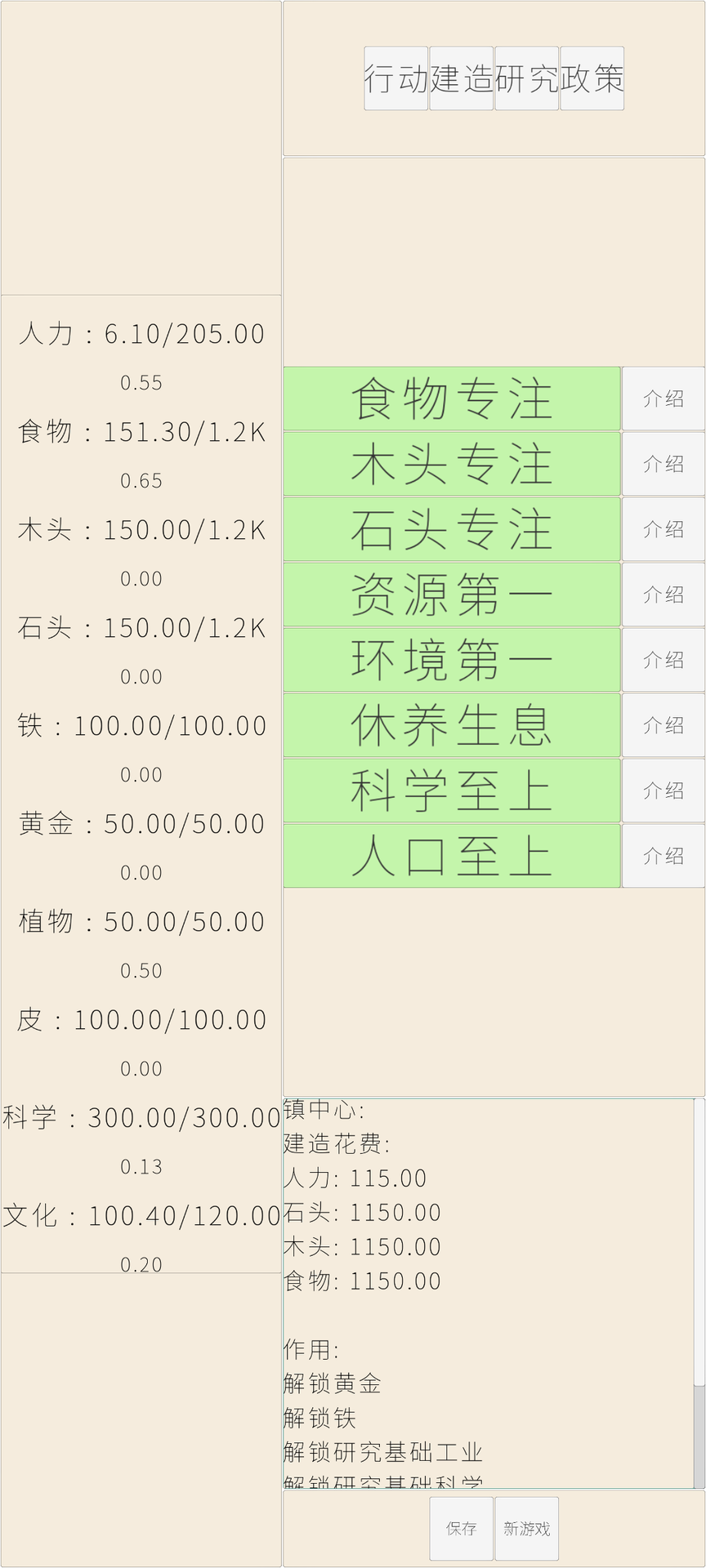
Task: Switch to the 行动 tab
Action: pyautogui.click(x=395, y=79)
